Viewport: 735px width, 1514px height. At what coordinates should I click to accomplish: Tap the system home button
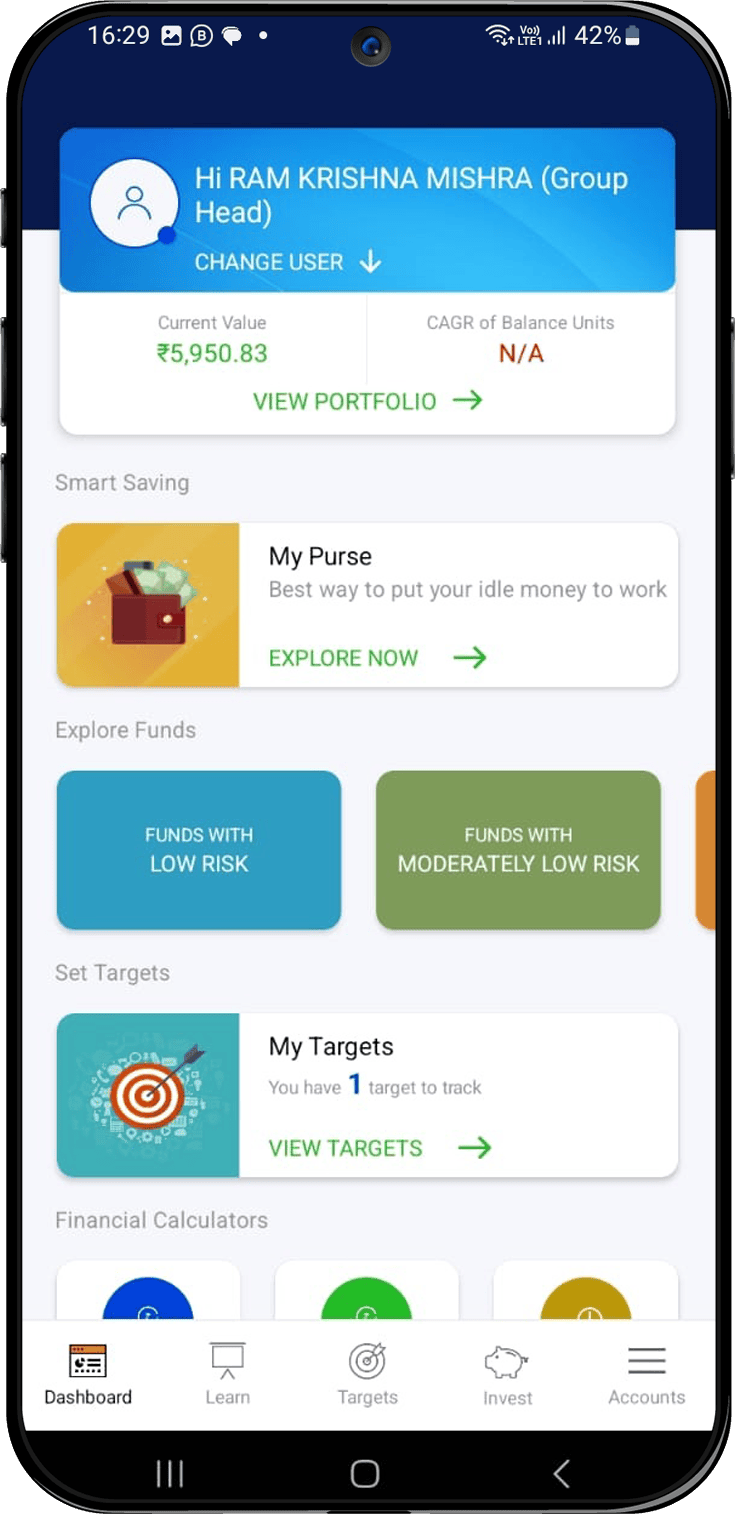(365, 1473)
